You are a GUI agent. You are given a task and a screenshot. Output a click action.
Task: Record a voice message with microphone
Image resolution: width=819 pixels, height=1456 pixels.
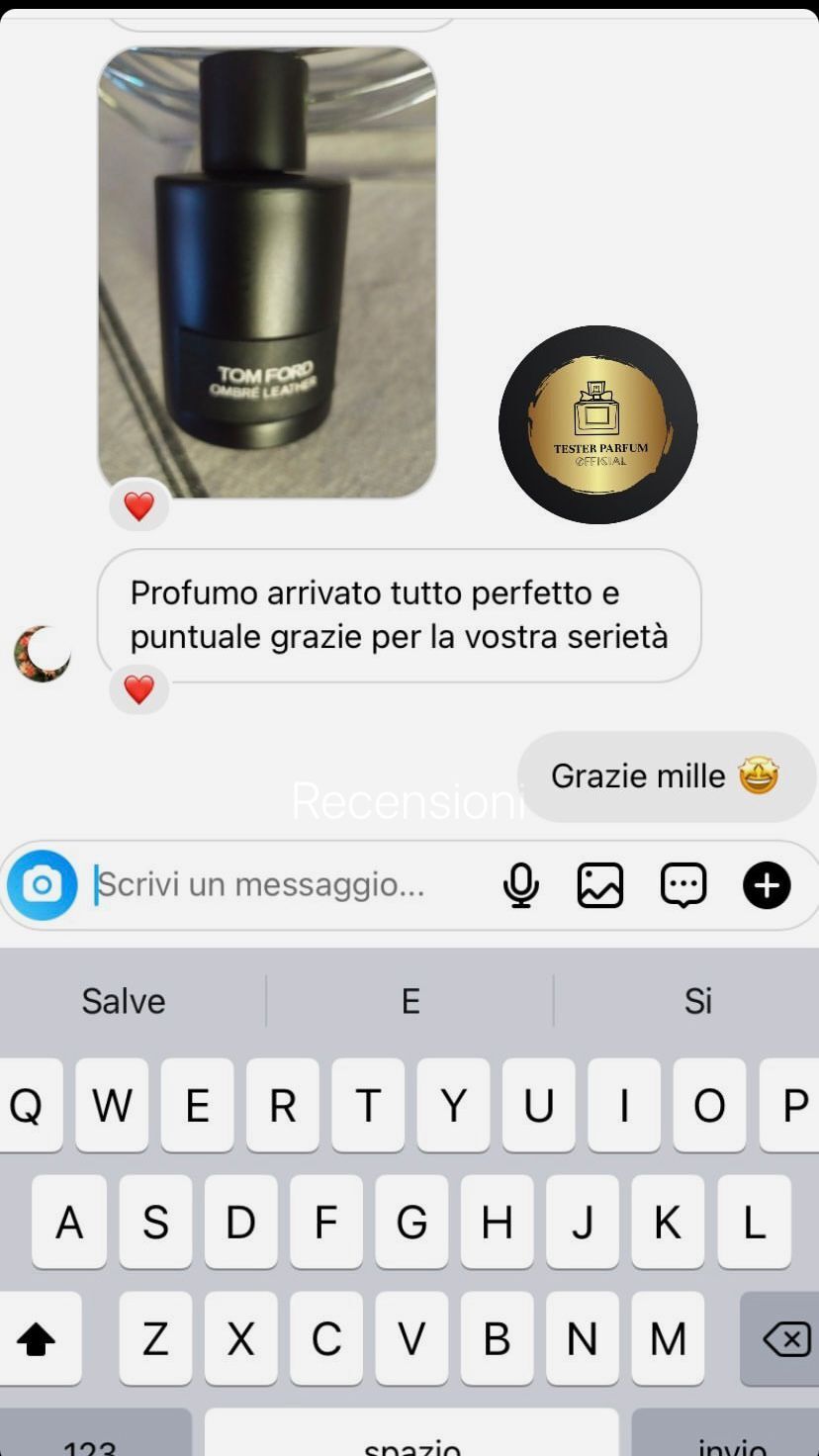tap(520, 884)
